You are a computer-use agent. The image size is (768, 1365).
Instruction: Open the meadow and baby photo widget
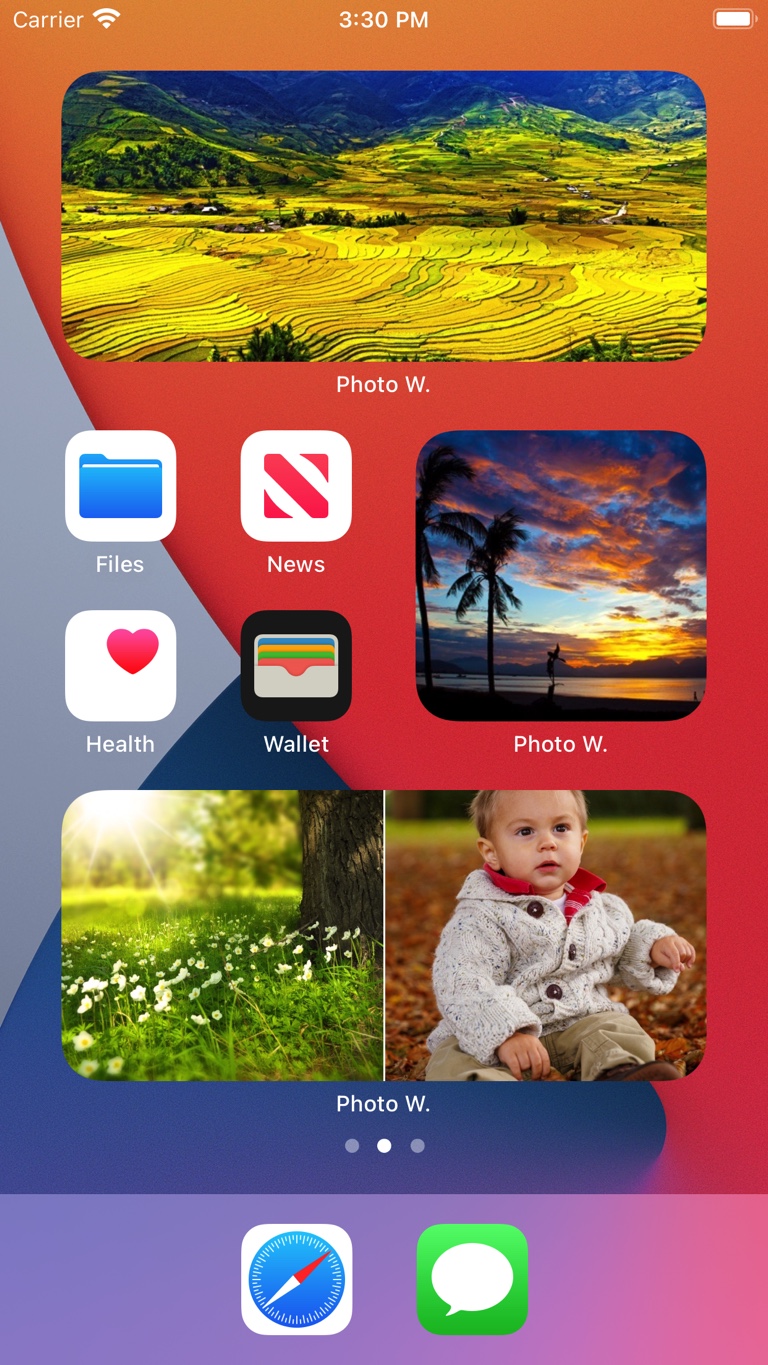(384, 936)
